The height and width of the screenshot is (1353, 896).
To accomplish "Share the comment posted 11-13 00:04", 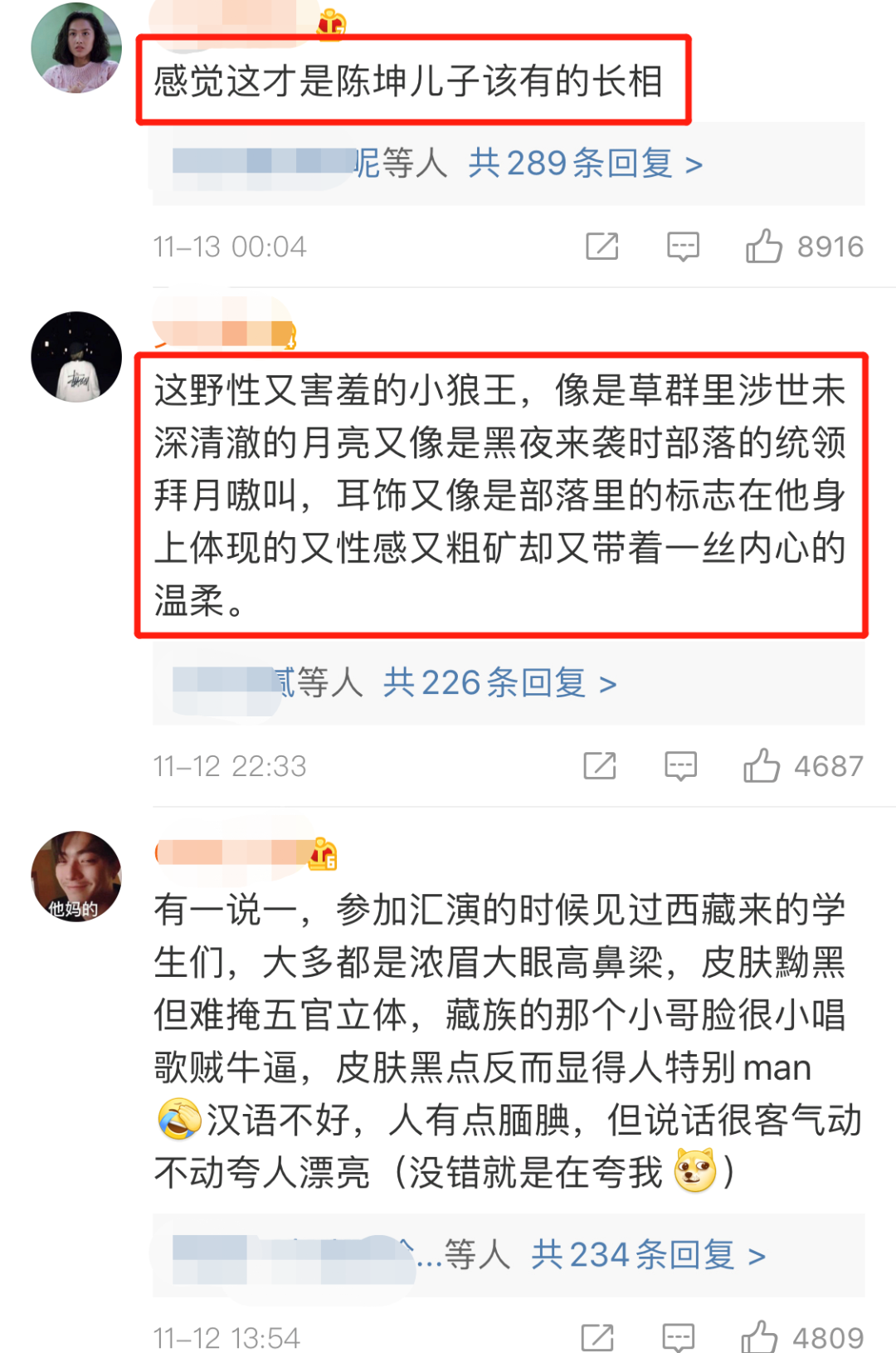I will coord(602,247).
